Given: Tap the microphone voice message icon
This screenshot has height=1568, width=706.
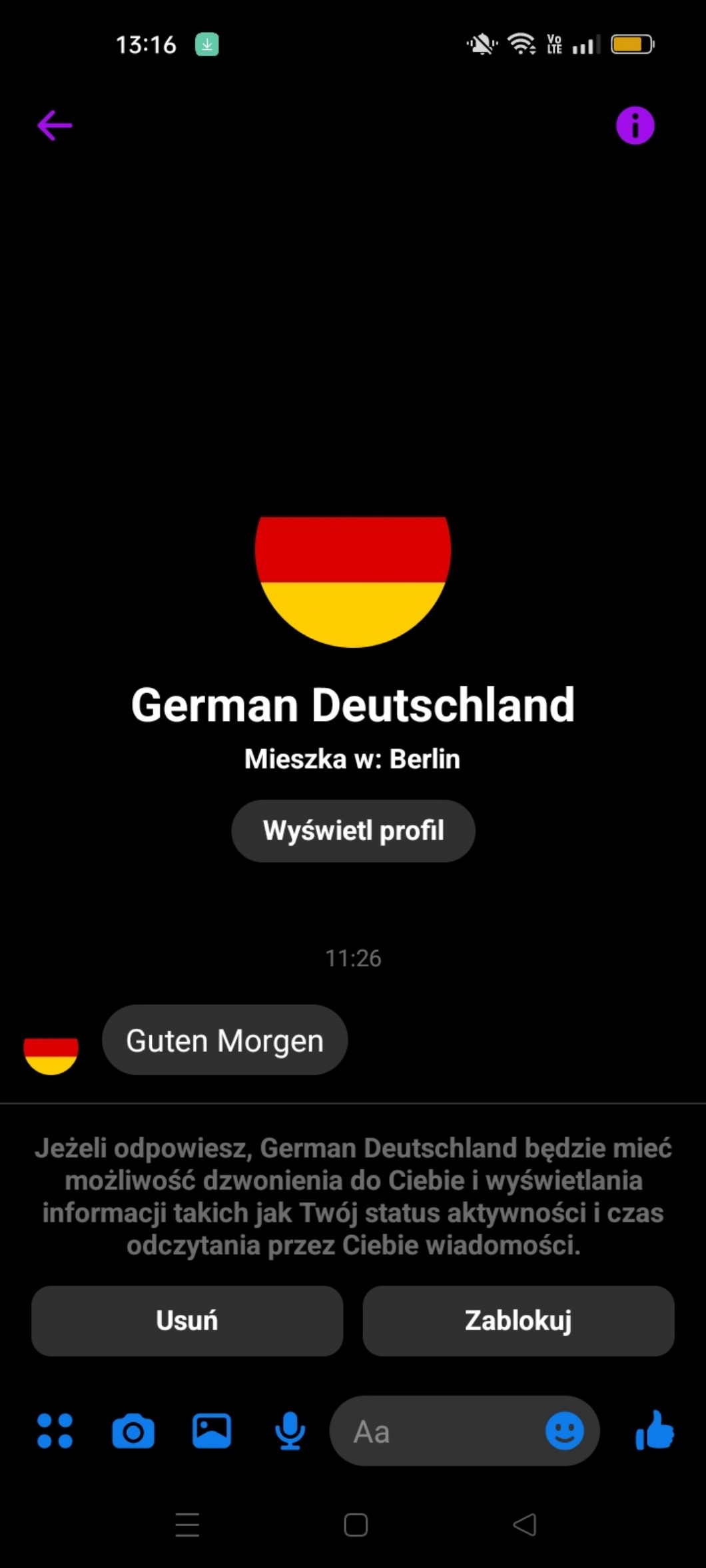Looking at the screenshot, I should click(290, 1431).
